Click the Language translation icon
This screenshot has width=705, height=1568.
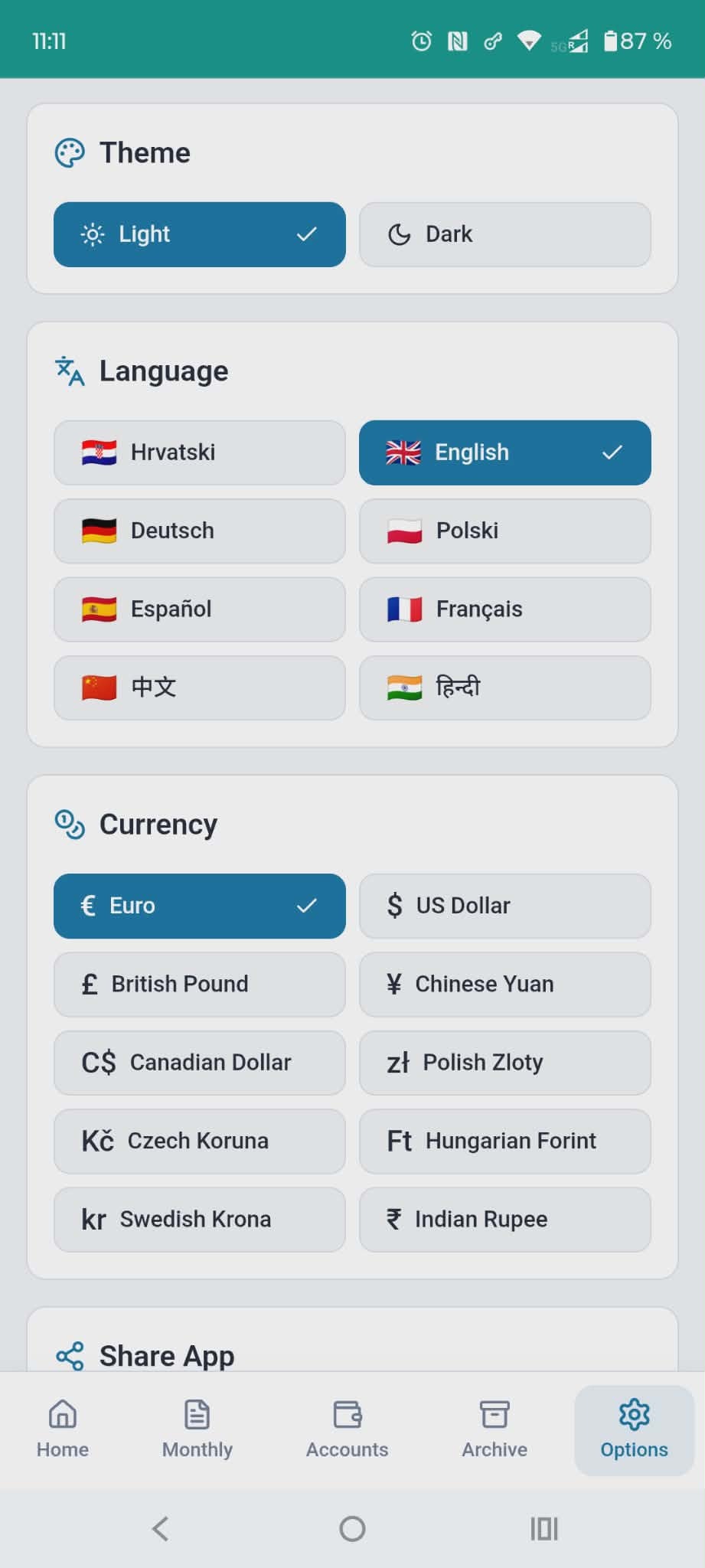pyautogui.click(x=67, y=371)
